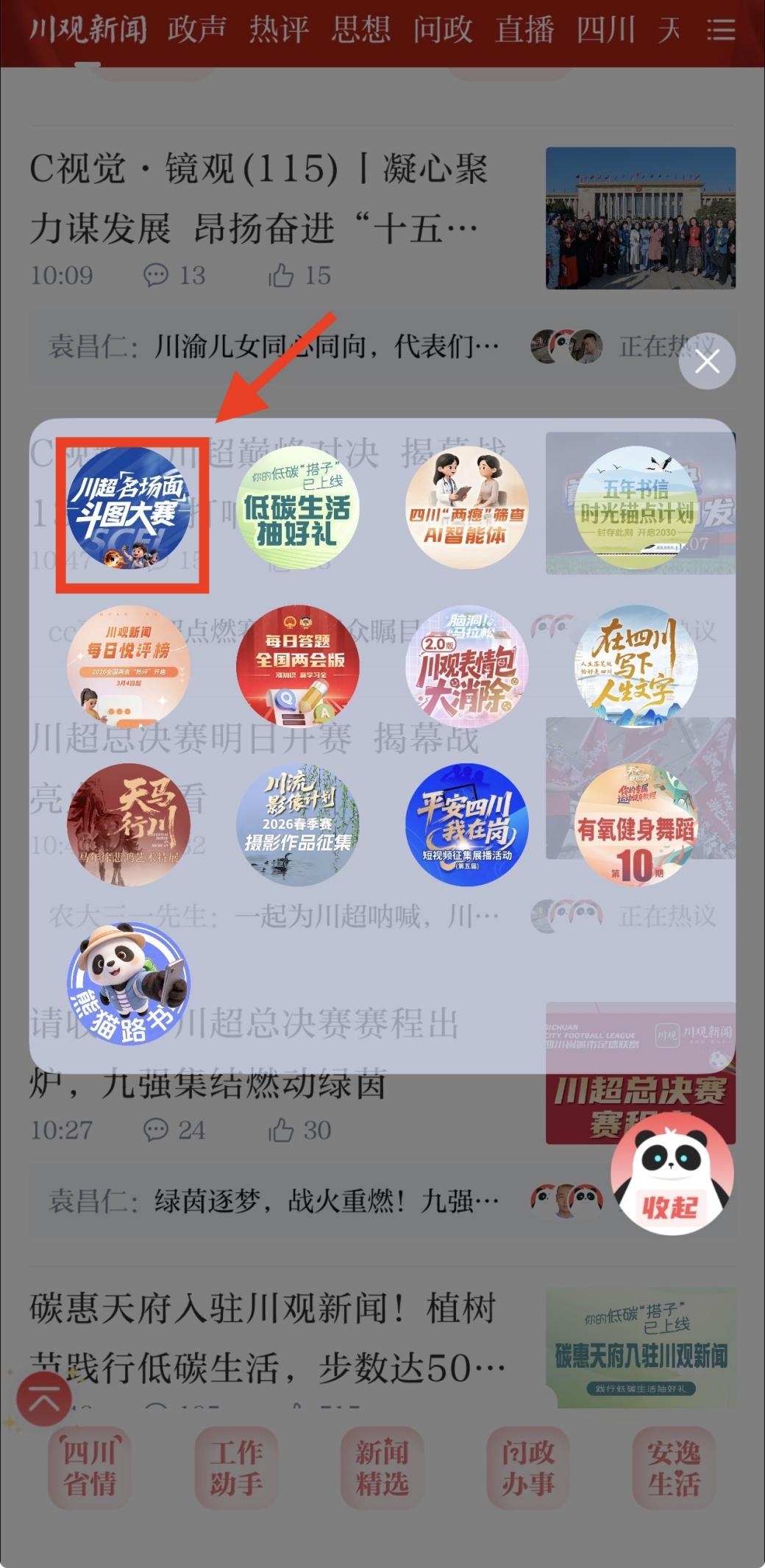Open the top channel list menu

point(721,30)
